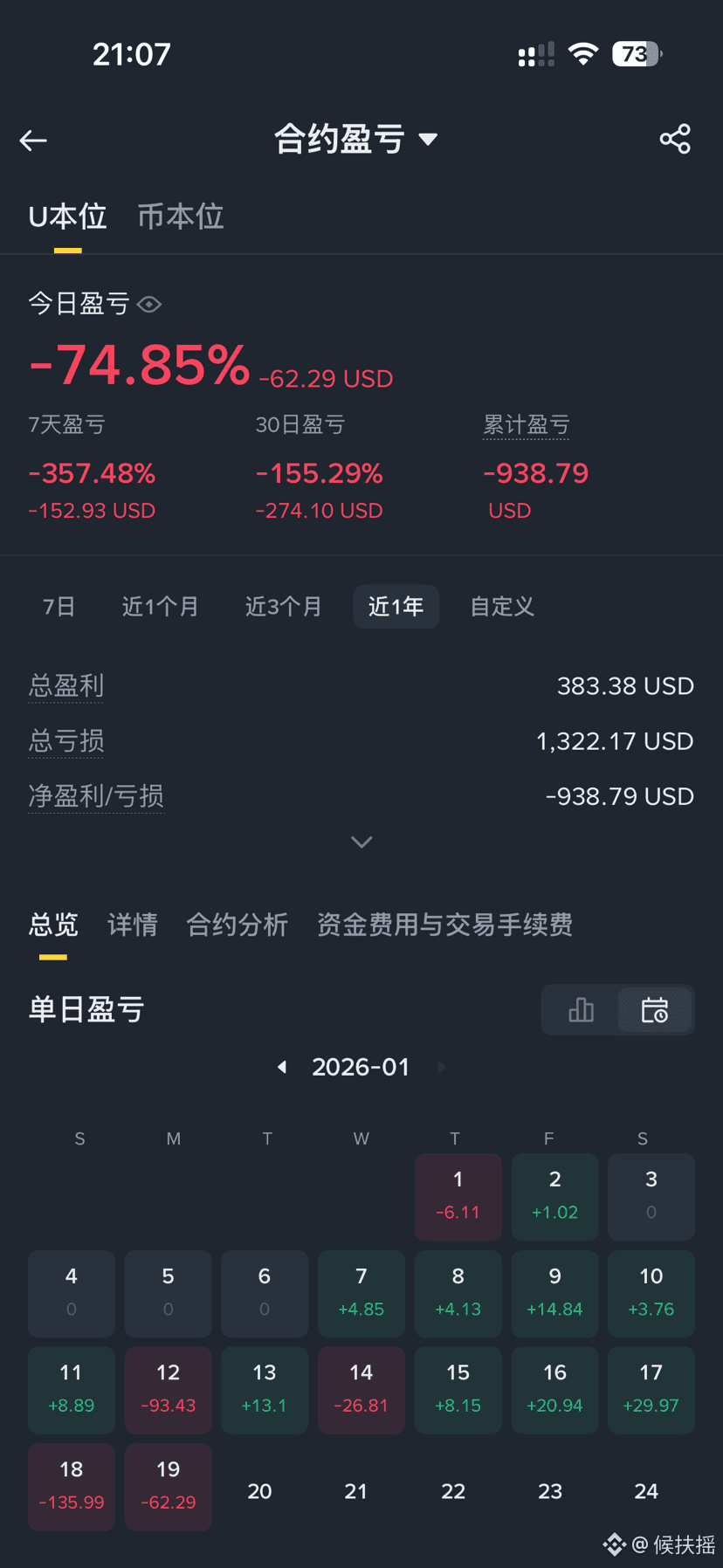This screenshot has width=723, height=1568.
Task: Open the 资金费用与交易手续费 section
Action: click(445, 925)
